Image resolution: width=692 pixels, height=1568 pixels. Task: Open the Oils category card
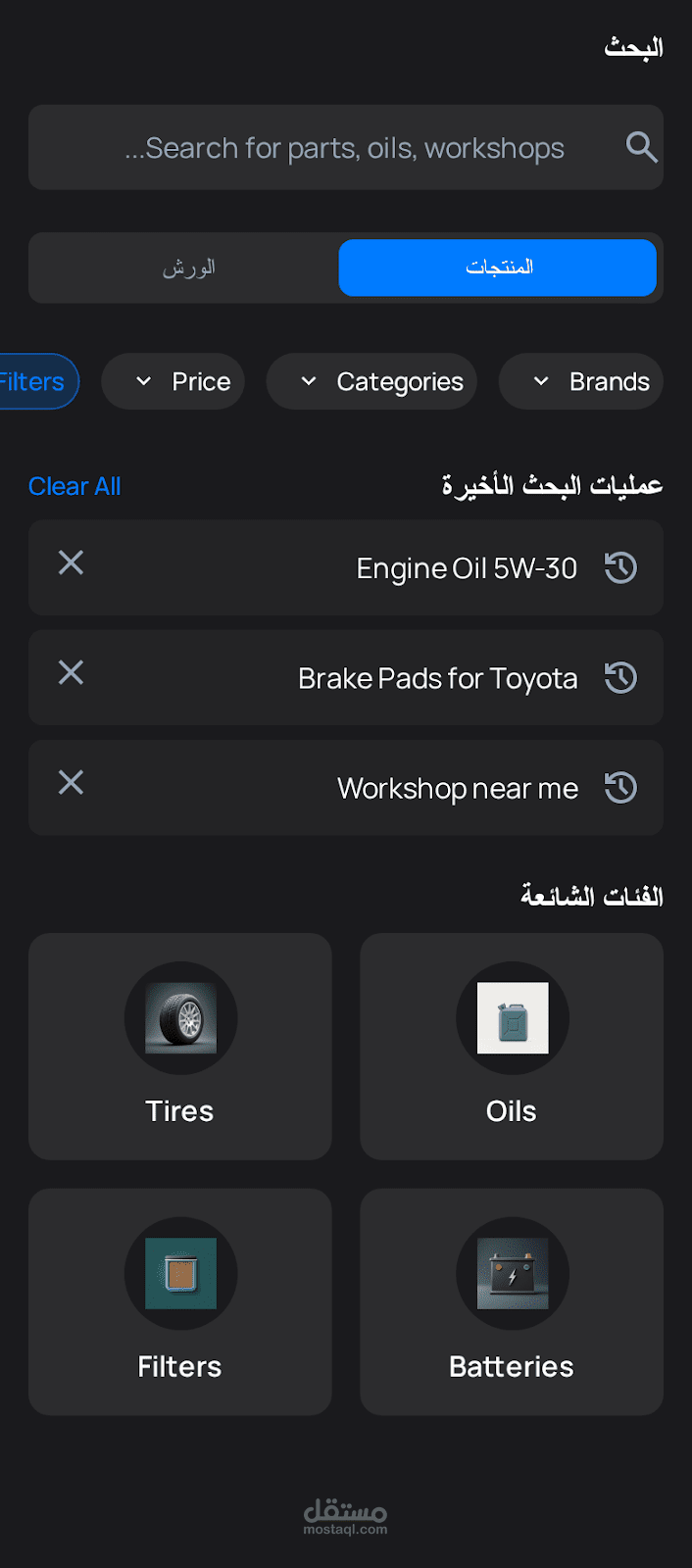click(512, 1047)
